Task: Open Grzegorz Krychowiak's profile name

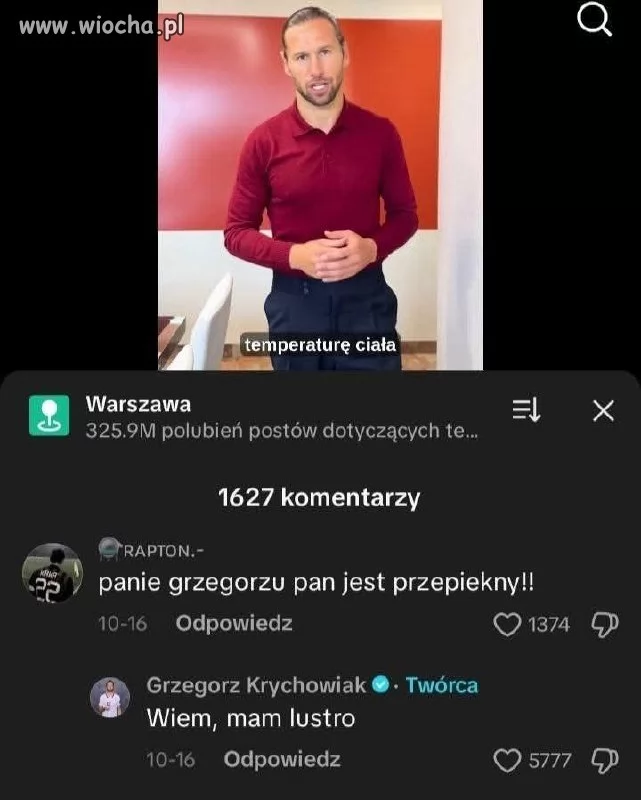Action: pos(256,685)
